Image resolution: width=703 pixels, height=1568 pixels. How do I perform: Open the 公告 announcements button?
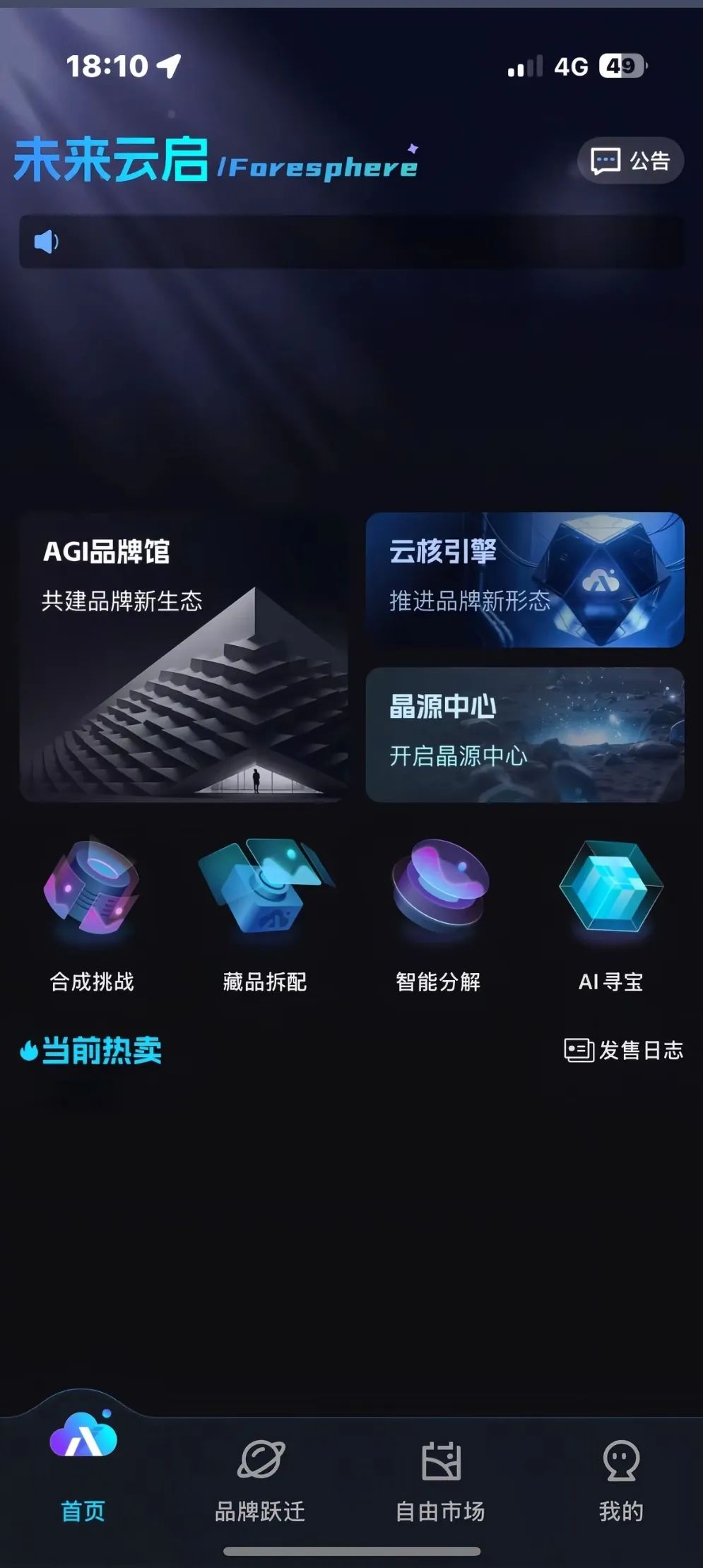tap(630, 161)
